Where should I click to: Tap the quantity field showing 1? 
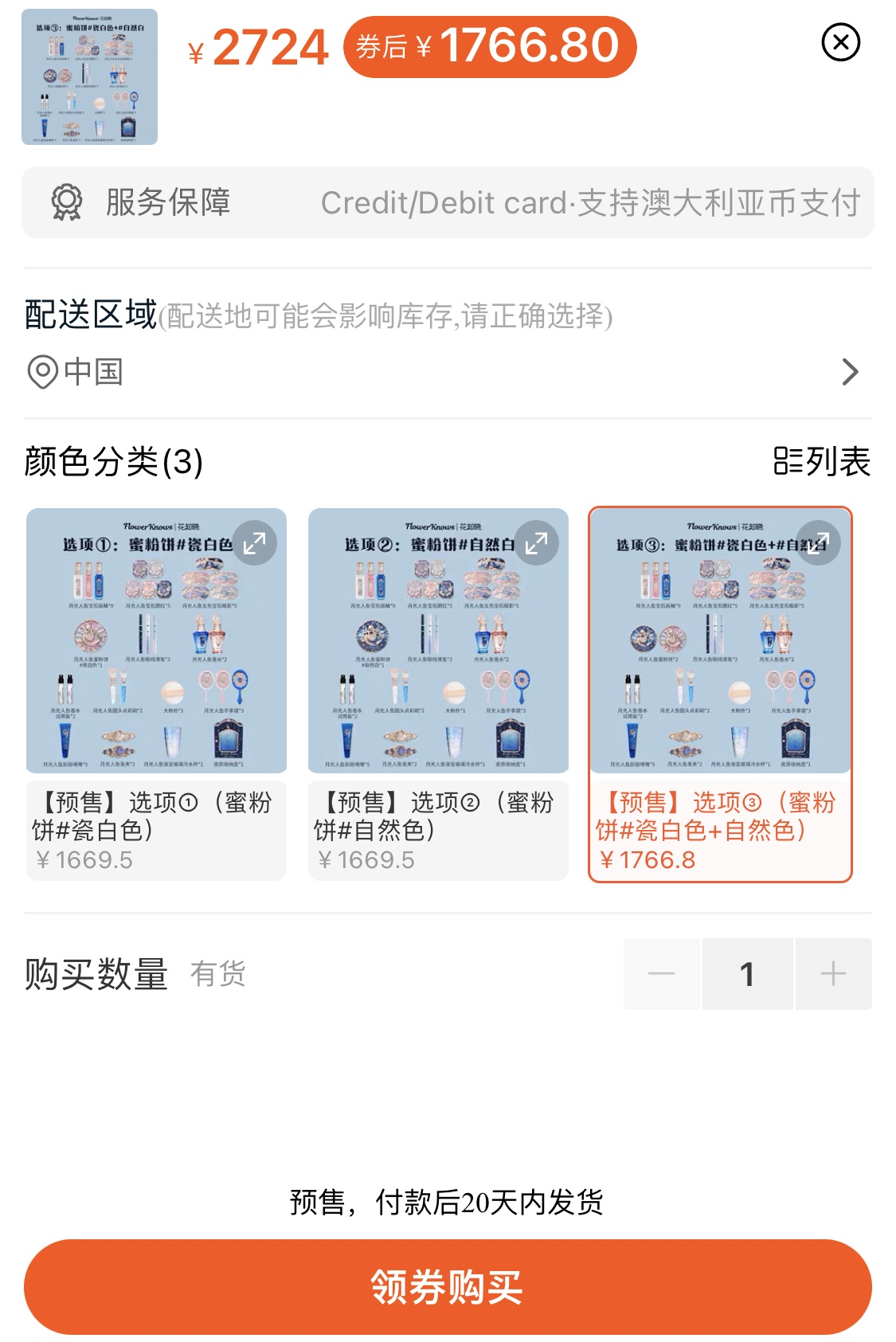(x=747, y=973)
